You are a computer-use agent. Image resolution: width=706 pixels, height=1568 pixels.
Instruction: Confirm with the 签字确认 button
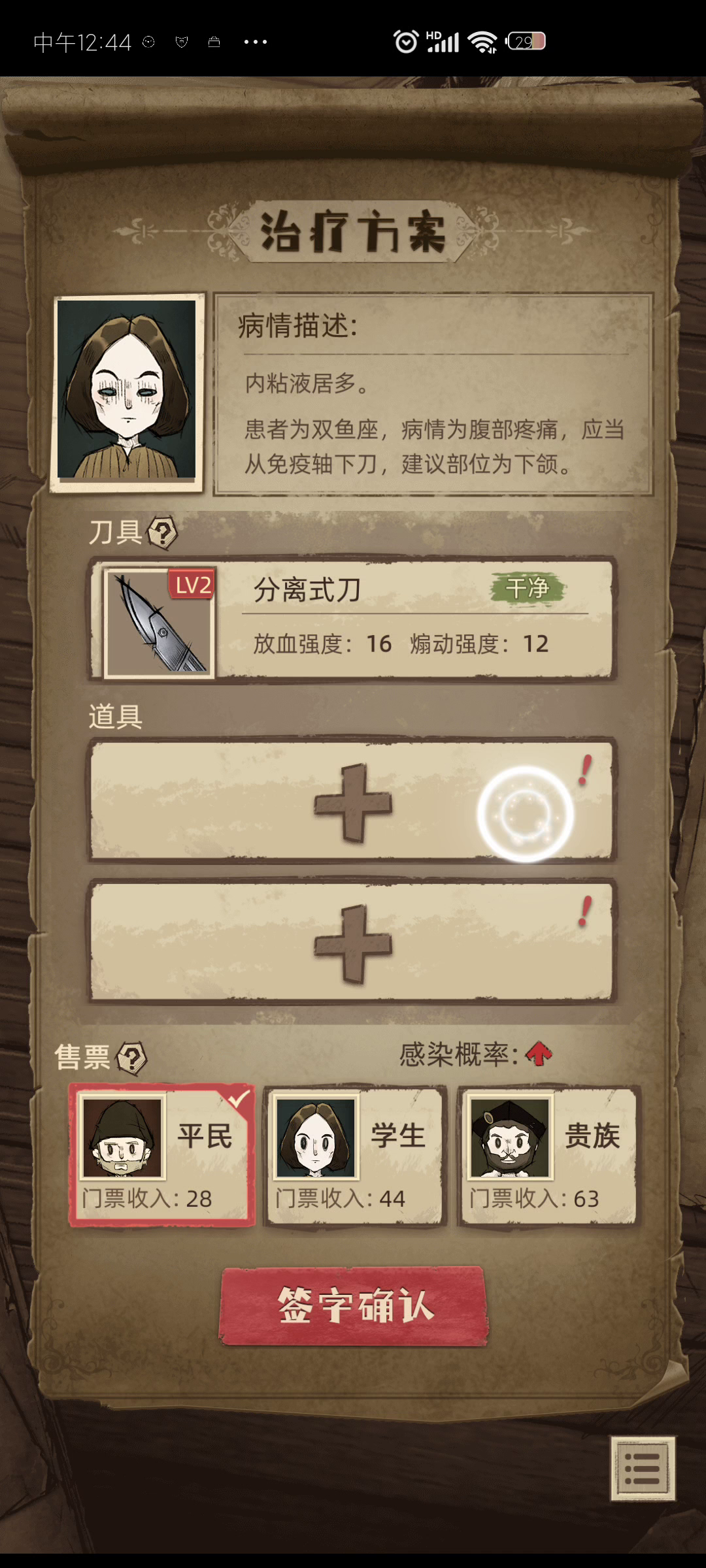coord(354,1305)
